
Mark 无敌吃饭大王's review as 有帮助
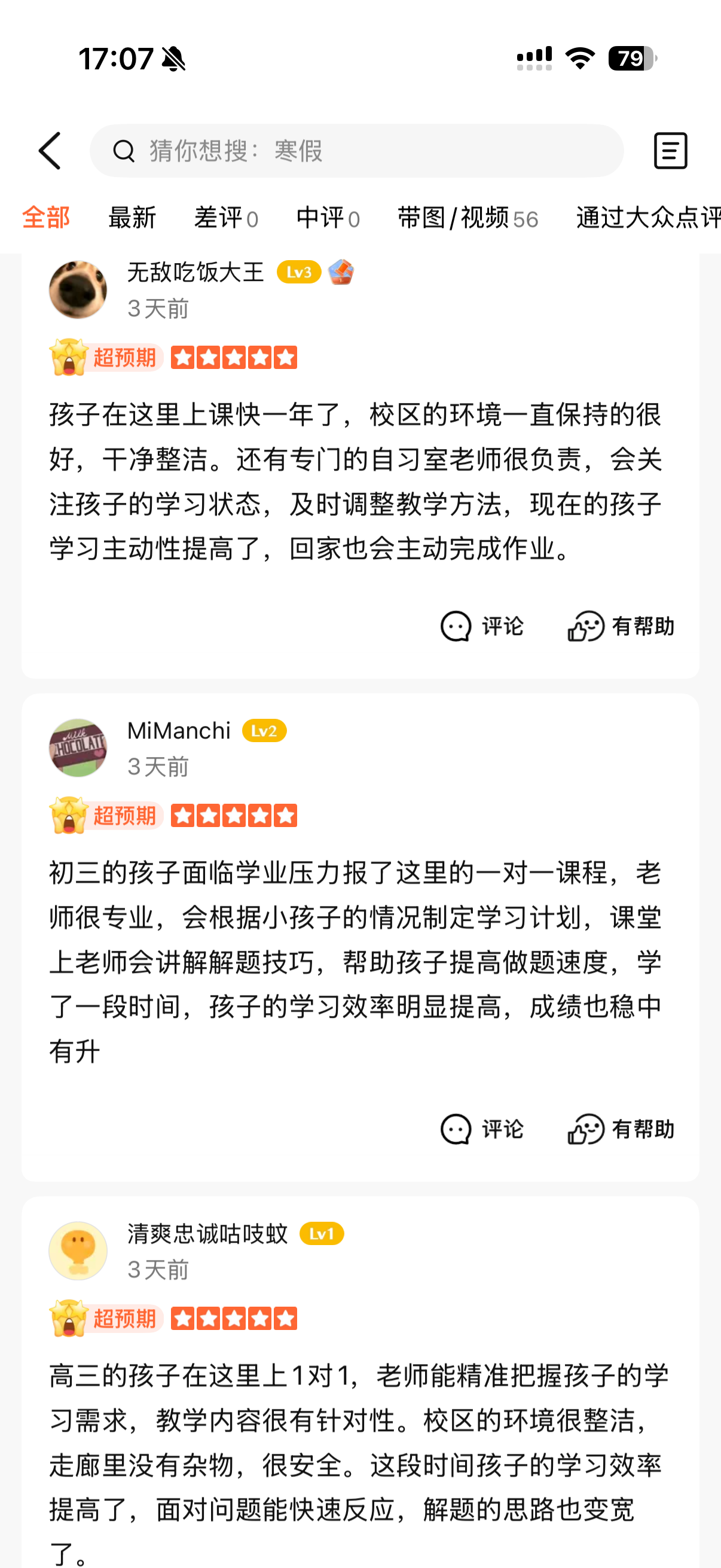tap(621, 626)
